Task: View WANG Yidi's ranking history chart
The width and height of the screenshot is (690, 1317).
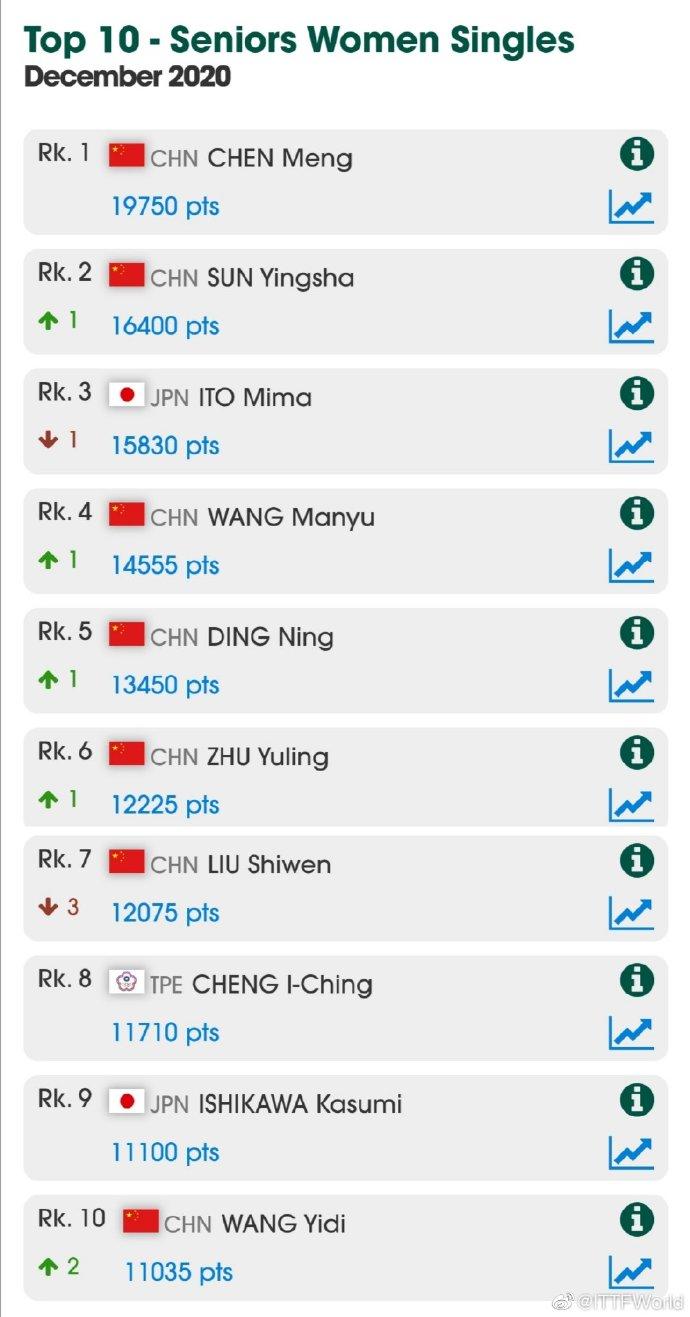Action: 631,1272
